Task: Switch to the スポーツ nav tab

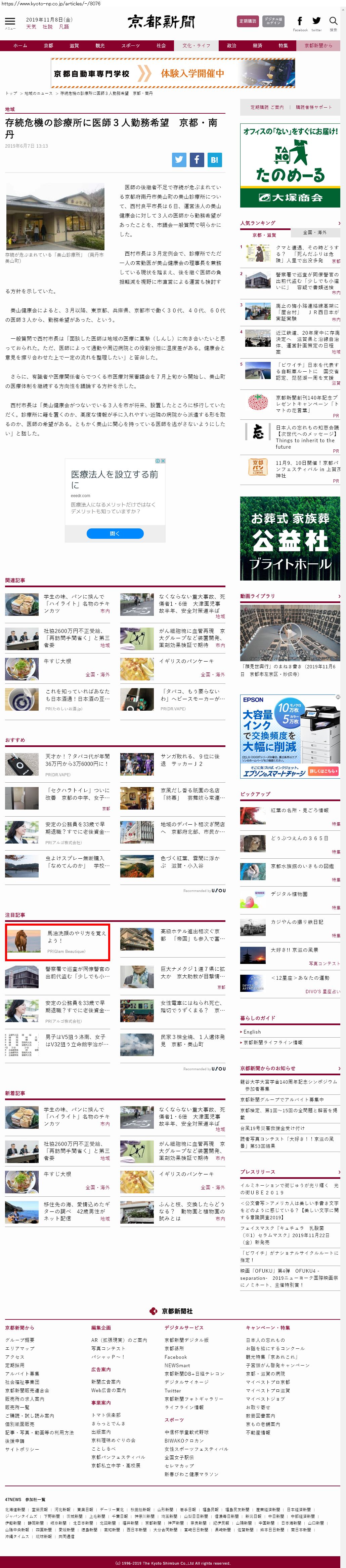Action: coord(130,46)
